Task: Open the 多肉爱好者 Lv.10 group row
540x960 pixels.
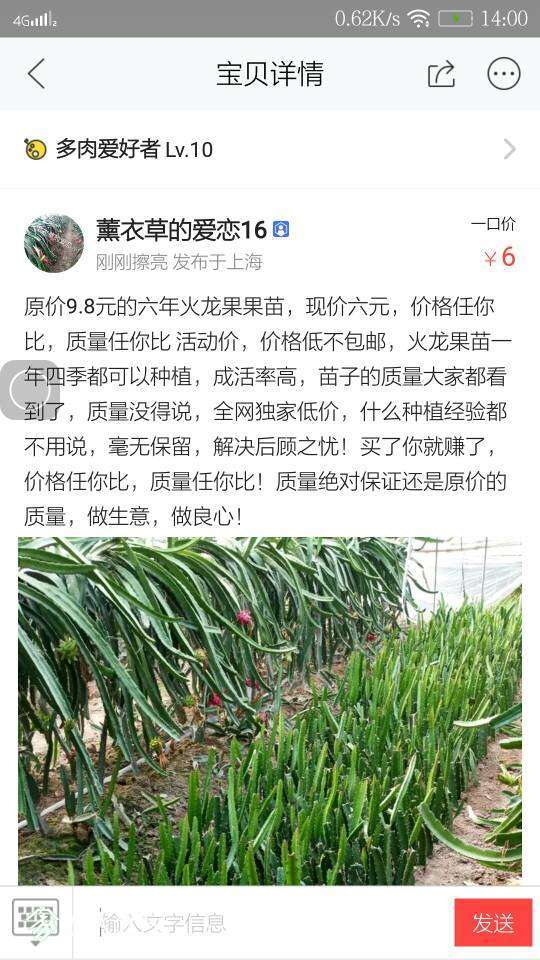Action: pos(270,149)
